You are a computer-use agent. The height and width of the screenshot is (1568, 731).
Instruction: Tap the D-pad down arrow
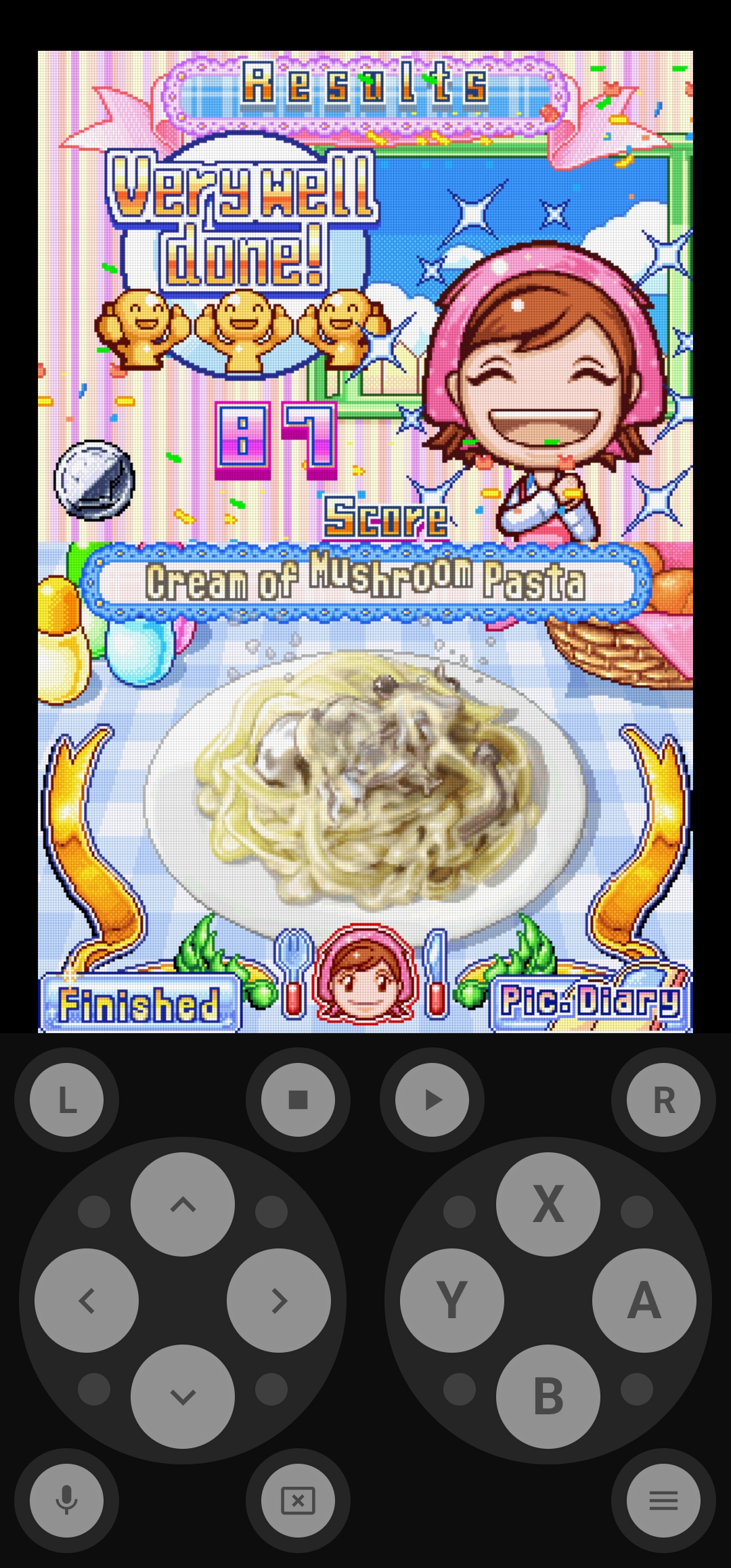[x=183, y=1397]
